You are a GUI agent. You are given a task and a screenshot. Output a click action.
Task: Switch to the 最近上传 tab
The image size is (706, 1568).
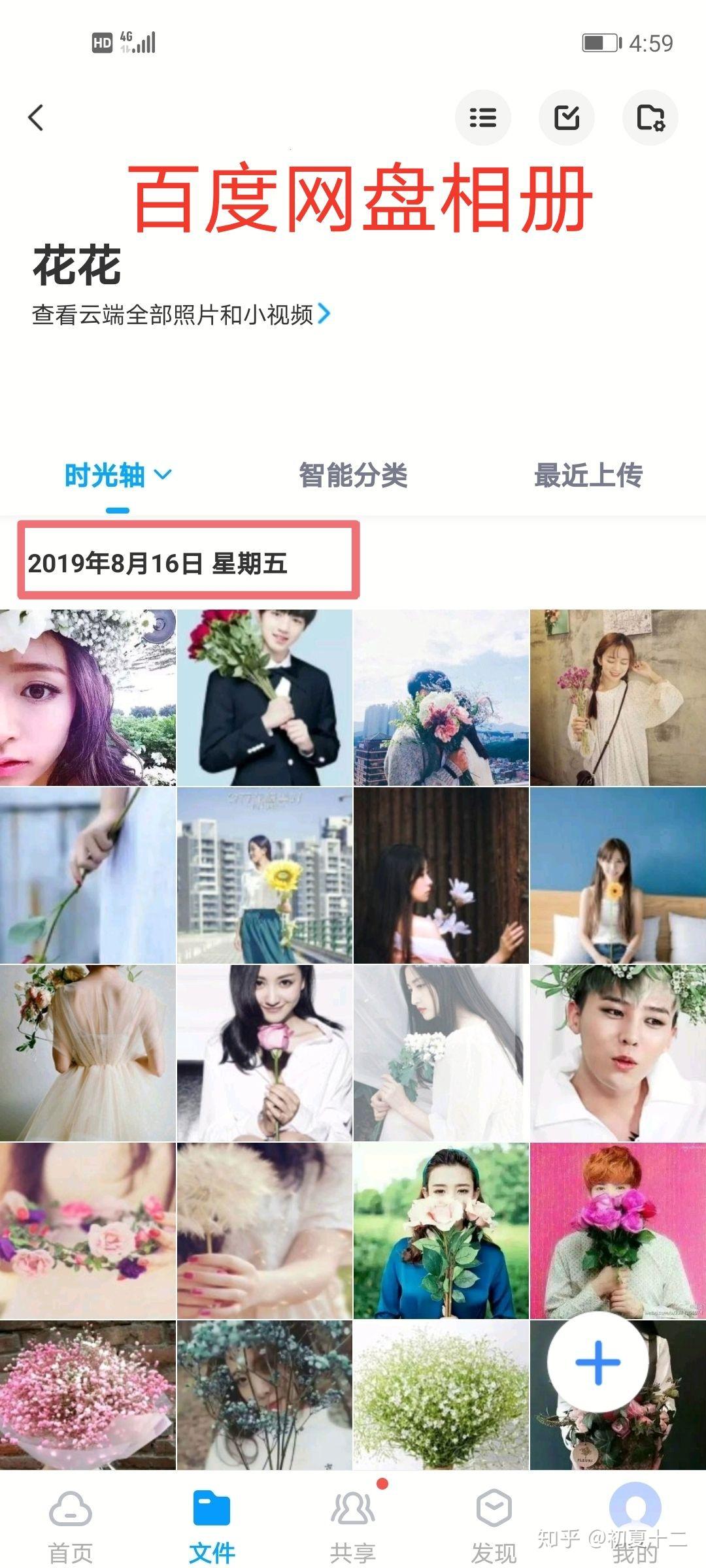pos(588,475)
